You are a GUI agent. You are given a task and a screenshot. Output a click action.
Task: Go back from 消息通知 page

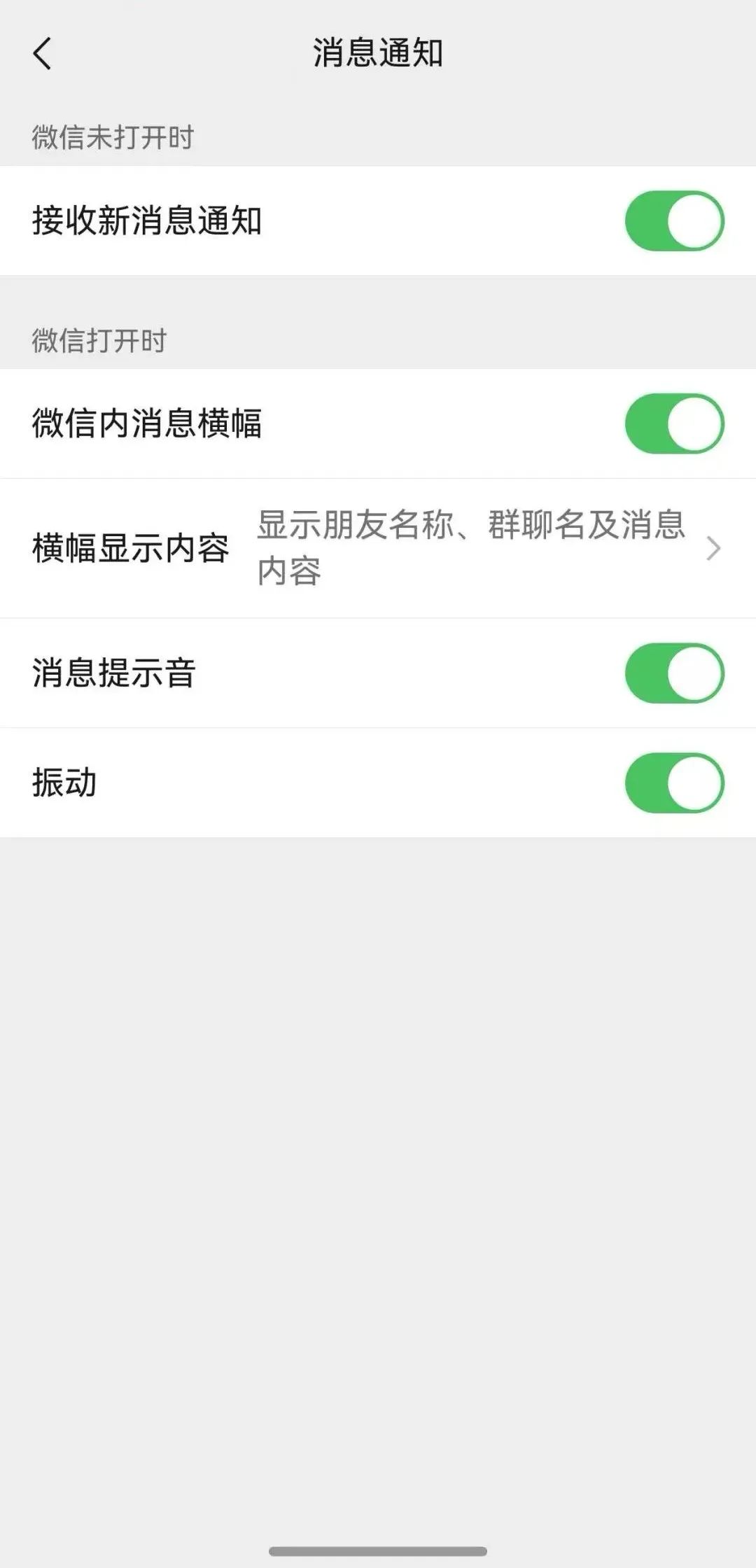tap(43, 54)
